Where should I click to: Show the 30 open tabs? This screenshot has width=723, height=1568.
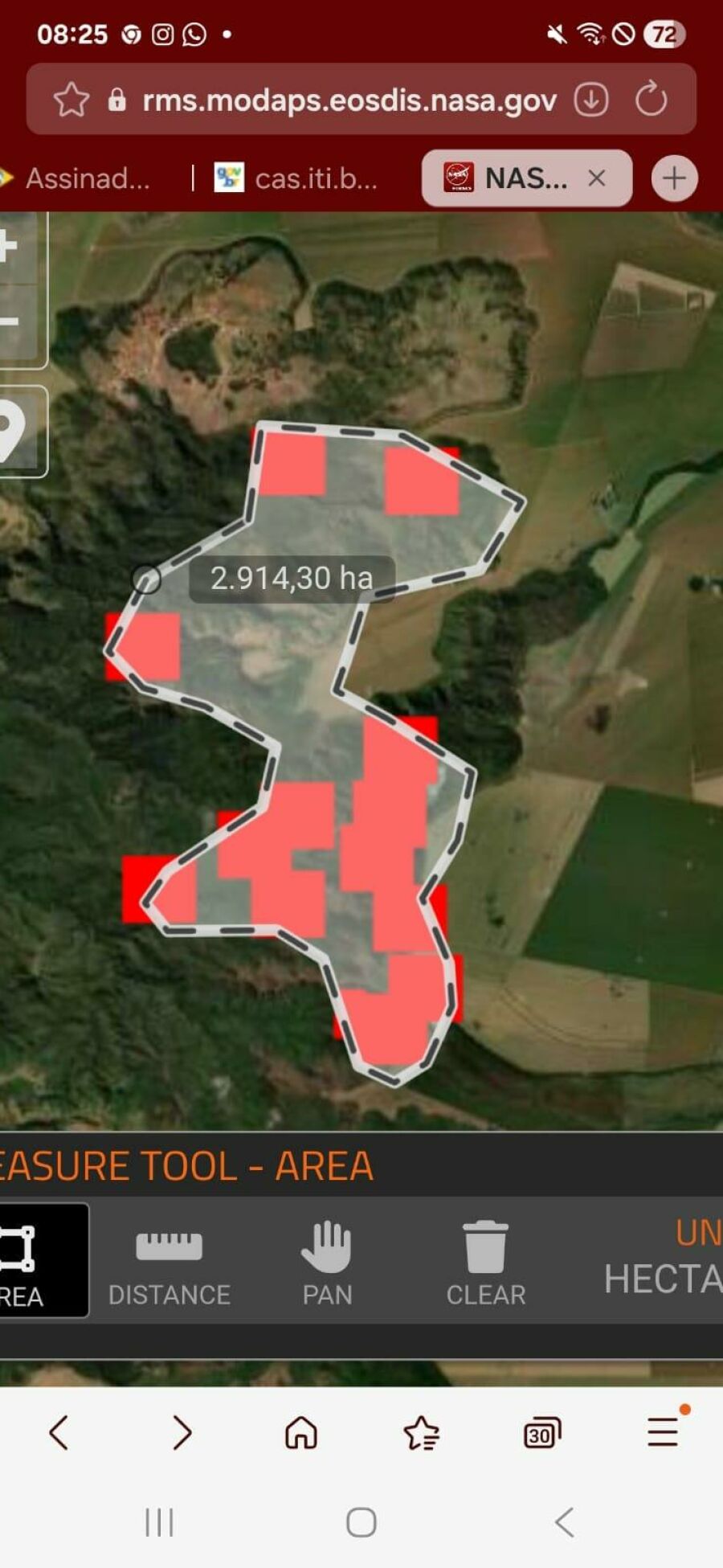tap(541, 1432)
